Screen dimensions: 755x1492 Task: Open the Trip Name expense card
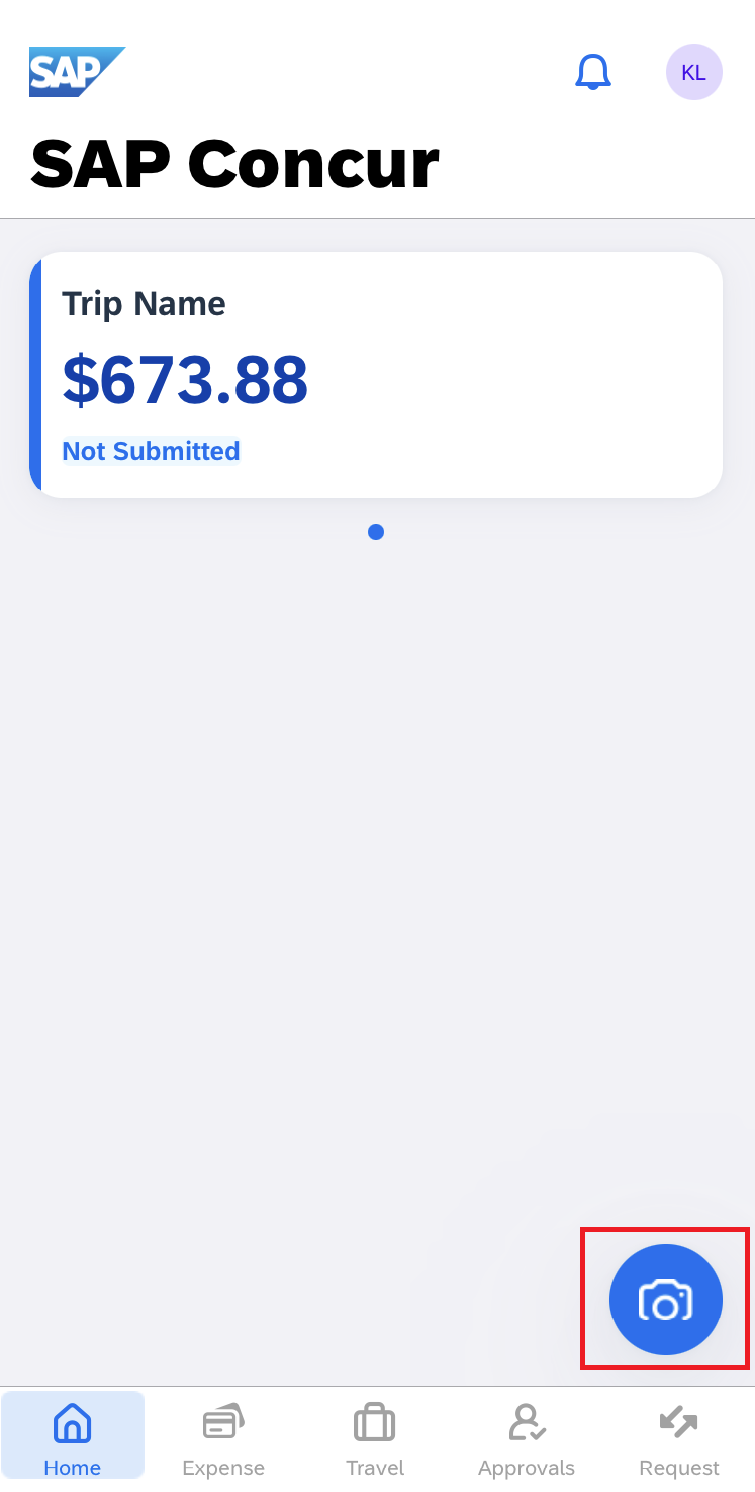point(376,375)
